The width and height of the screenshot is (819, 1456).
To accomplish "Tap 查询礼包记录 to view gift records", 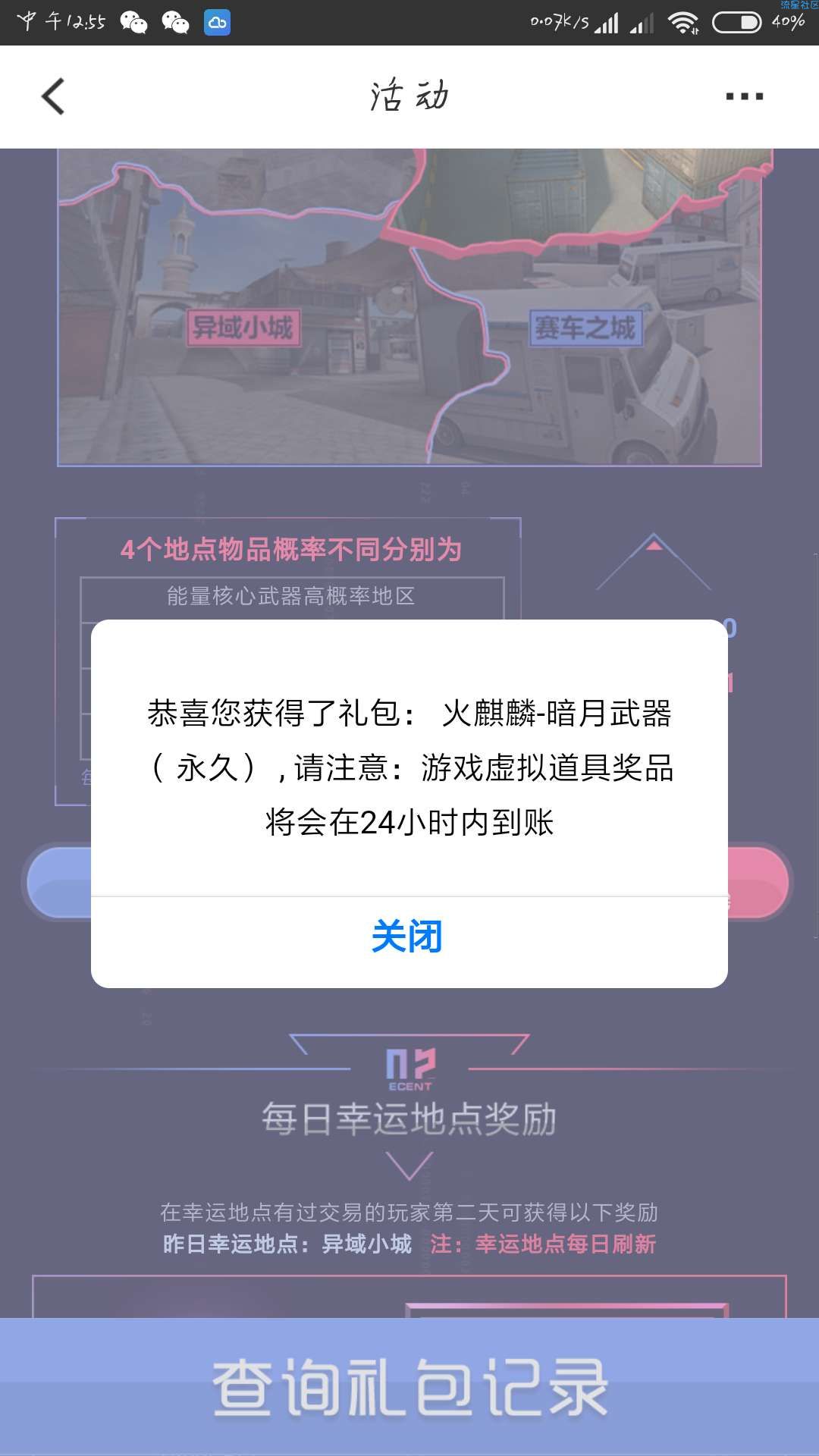I will pyautogui.click(x=409, y=1387).
